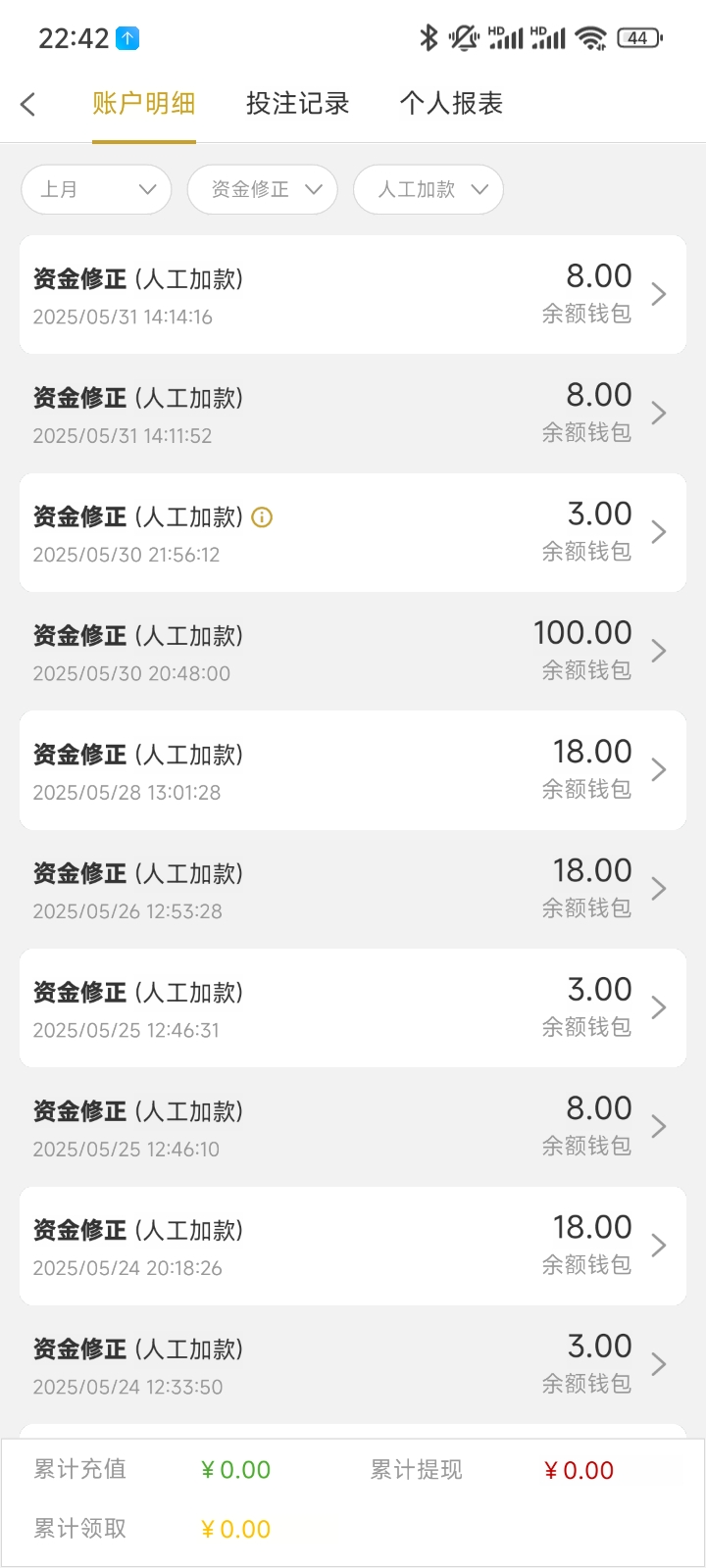Open the 上月 date range dropdown
This screenshot has width=706, height=1568.
pyautogui.click(x=96, y=189)
